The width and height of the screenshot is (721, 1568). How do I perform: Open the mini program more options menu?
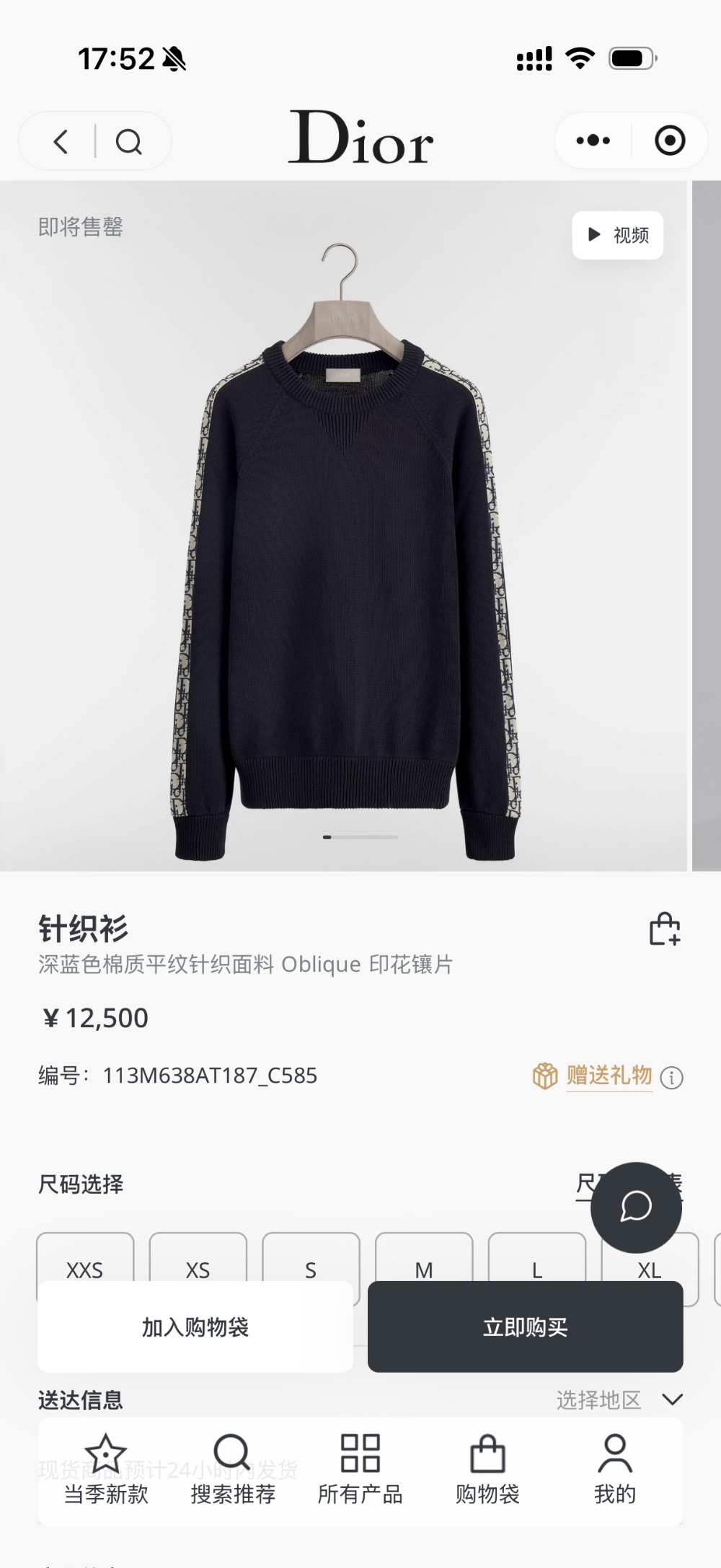point(593,141)
